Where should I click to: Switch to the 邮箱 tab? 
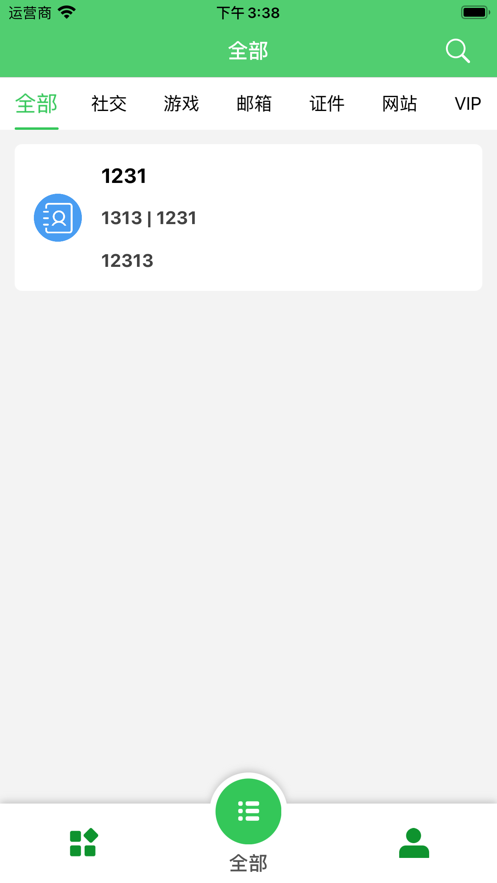(x=254, y=104)
